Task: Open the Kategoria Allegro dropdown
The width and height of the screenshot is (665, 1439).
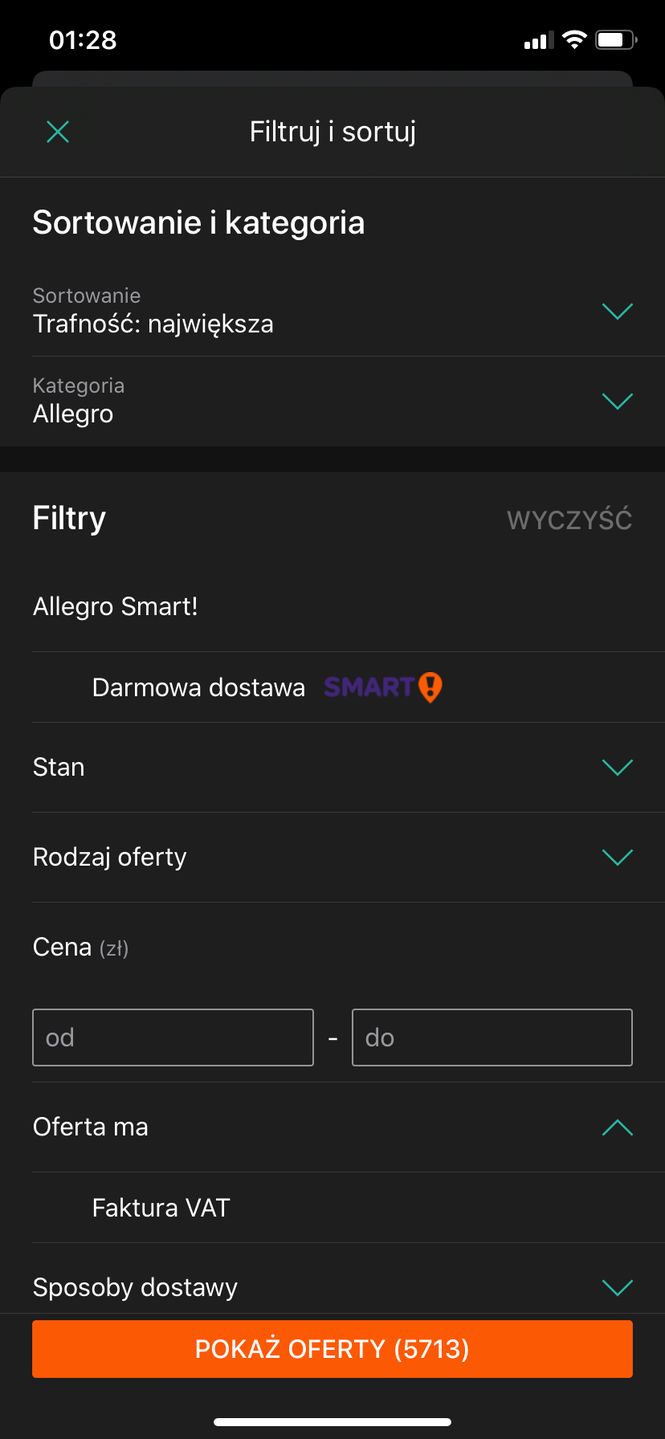Action: [x=332, y=401]
